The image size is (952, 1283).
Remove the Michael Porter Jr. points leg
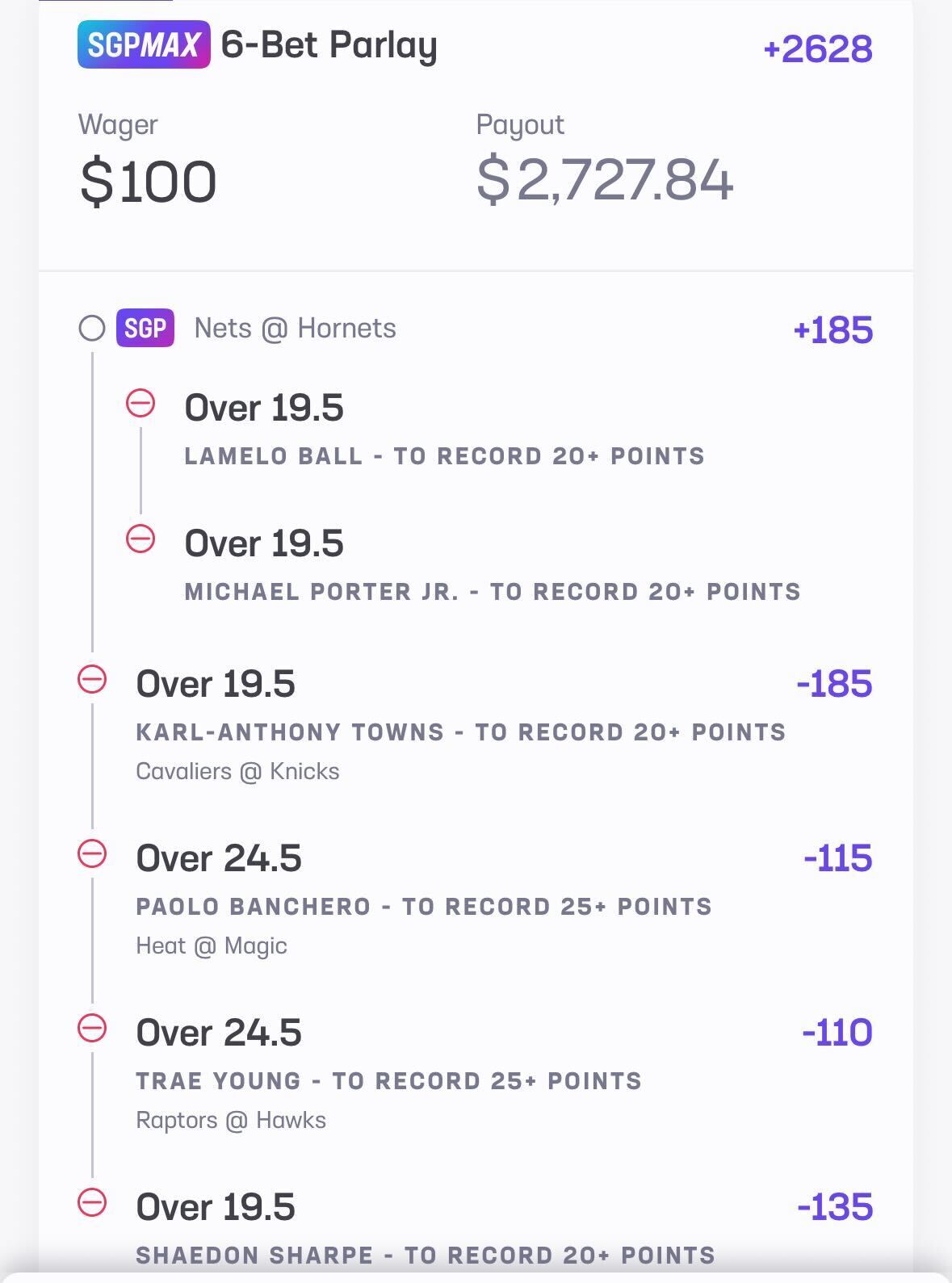pos(140,539)
